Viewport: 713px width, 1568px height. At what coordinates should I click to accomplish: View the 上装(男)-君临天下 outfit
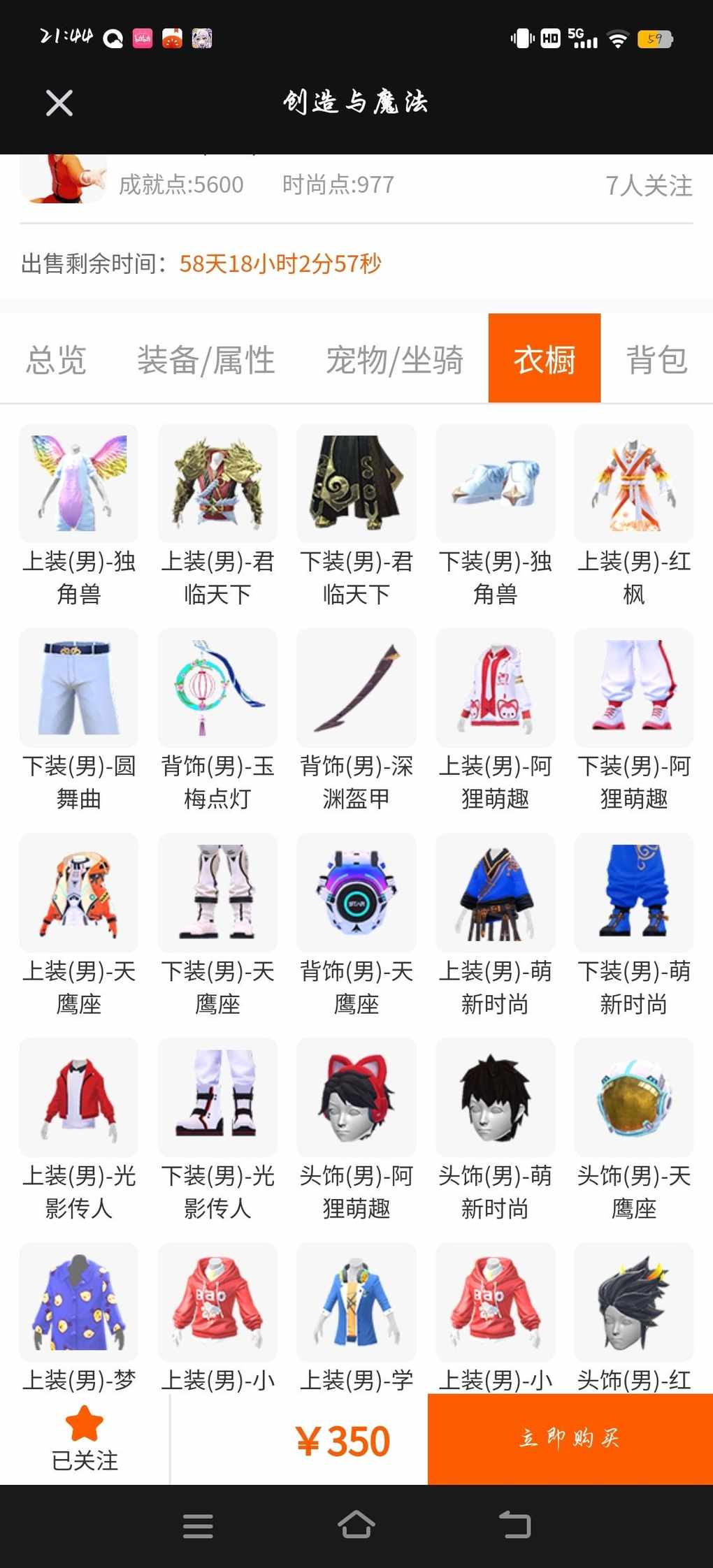(x=217, y=484)
